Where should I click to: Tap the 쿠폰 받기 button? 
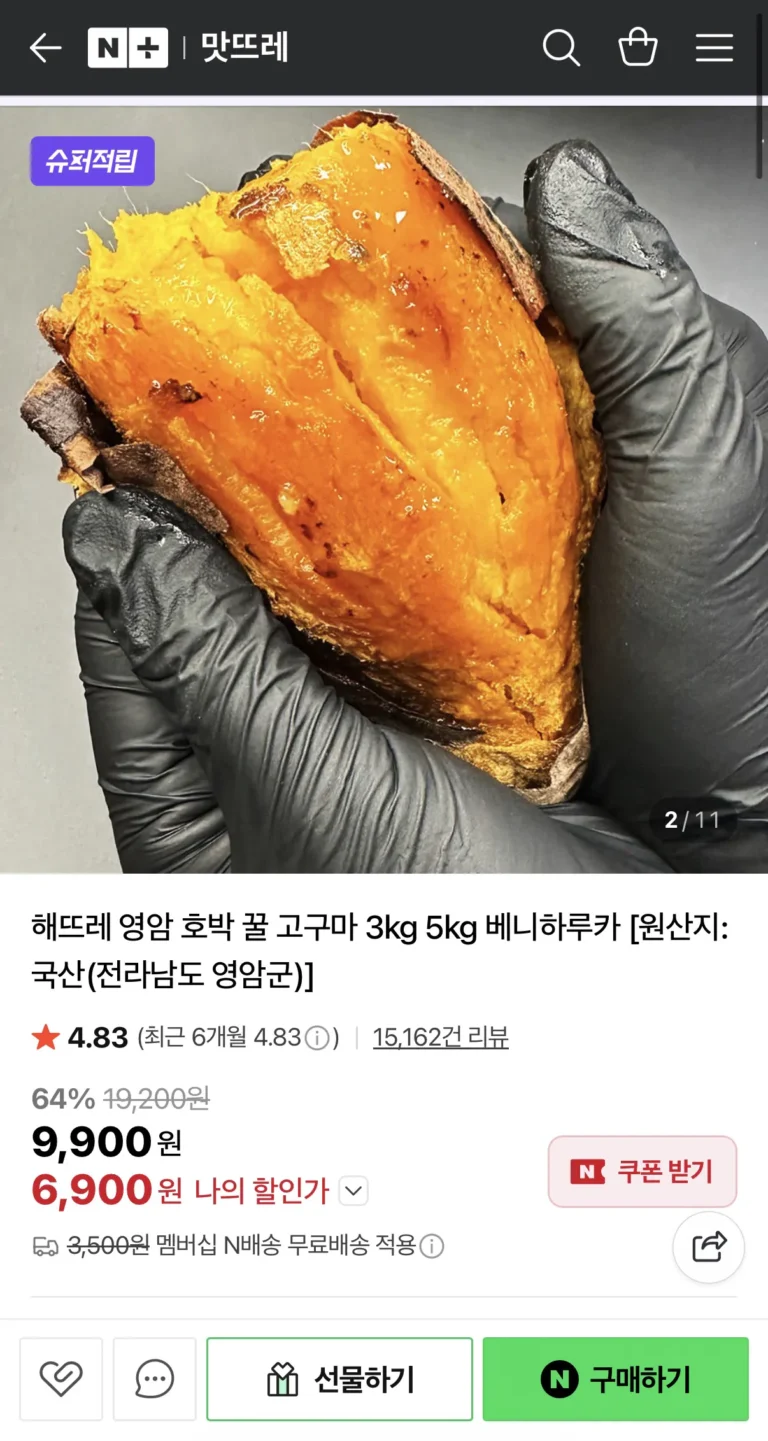click(642, 1171)
